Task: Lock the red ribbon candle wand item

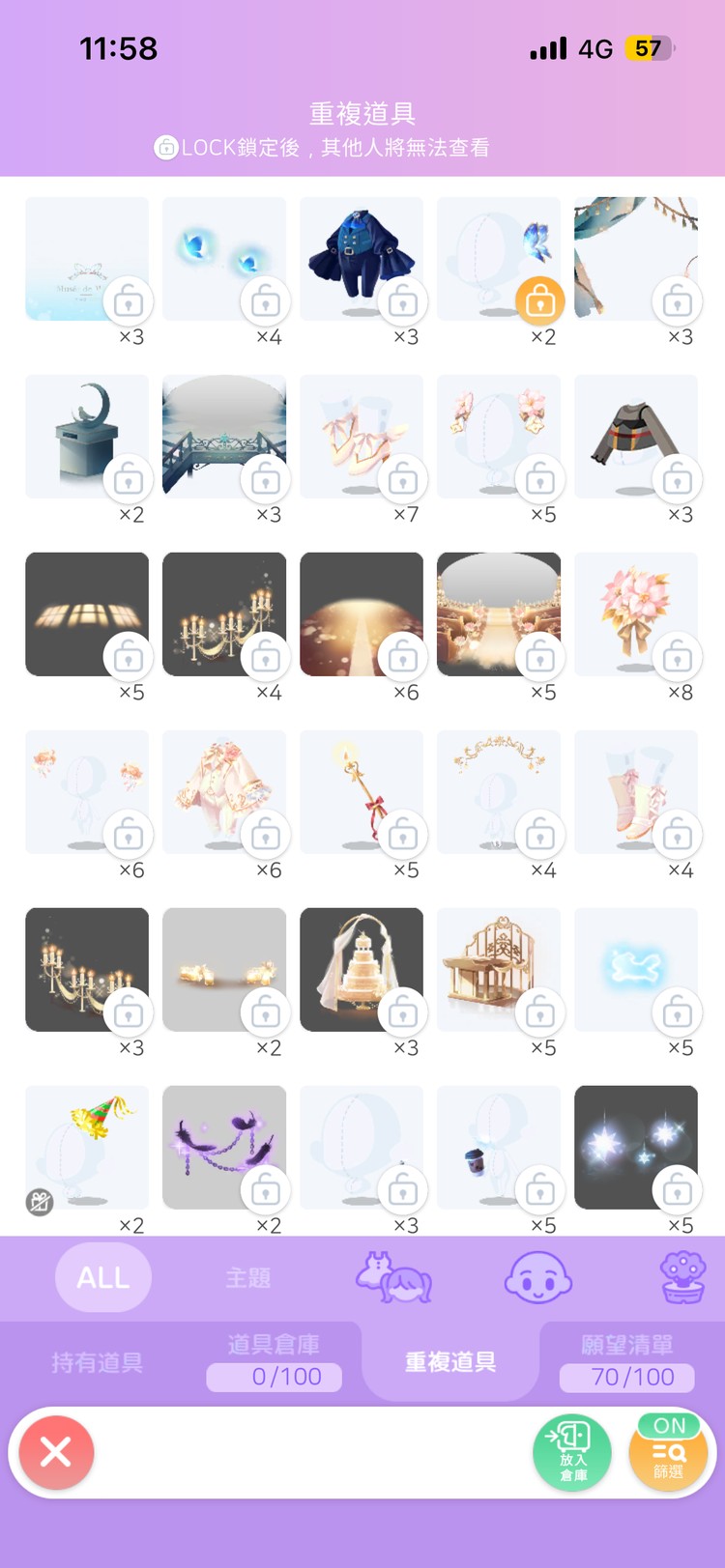Action: [402, 836]
